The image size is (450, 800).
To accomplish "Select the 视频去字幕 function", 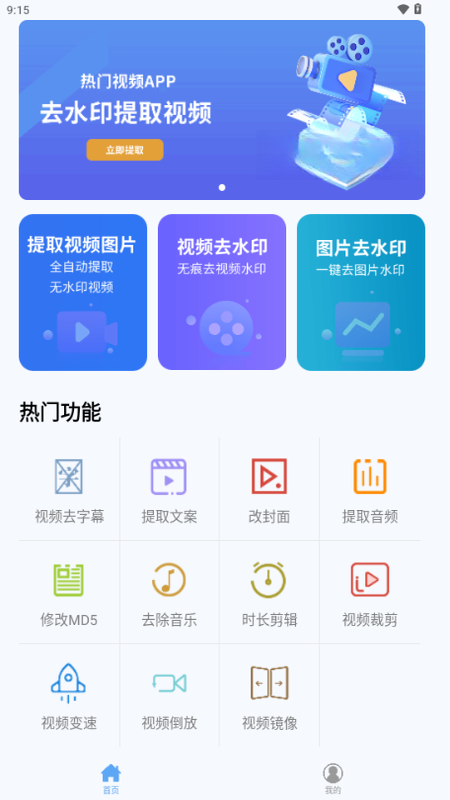I will (x=69, y=489).
